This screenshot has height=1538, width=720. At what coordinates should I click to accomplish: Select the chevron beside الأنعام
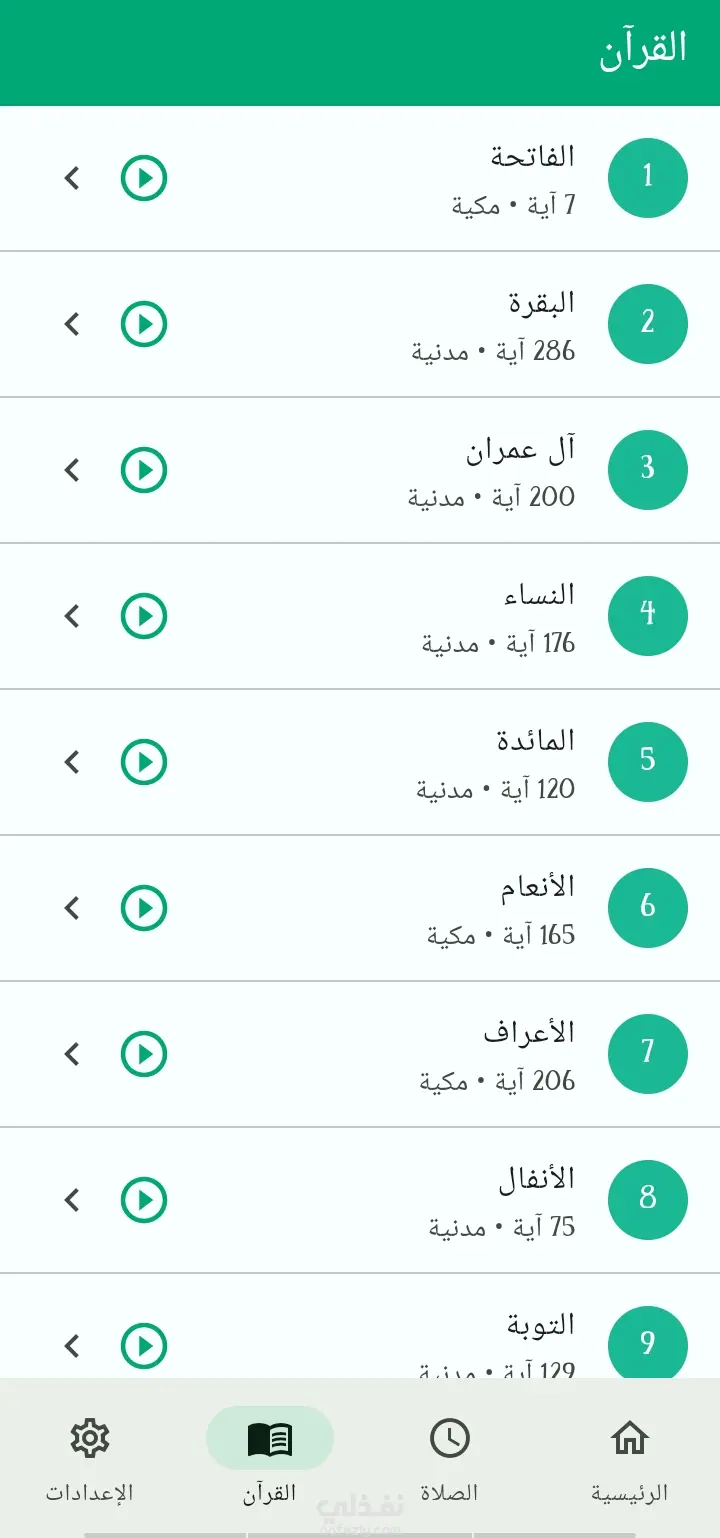click(72, 908)
